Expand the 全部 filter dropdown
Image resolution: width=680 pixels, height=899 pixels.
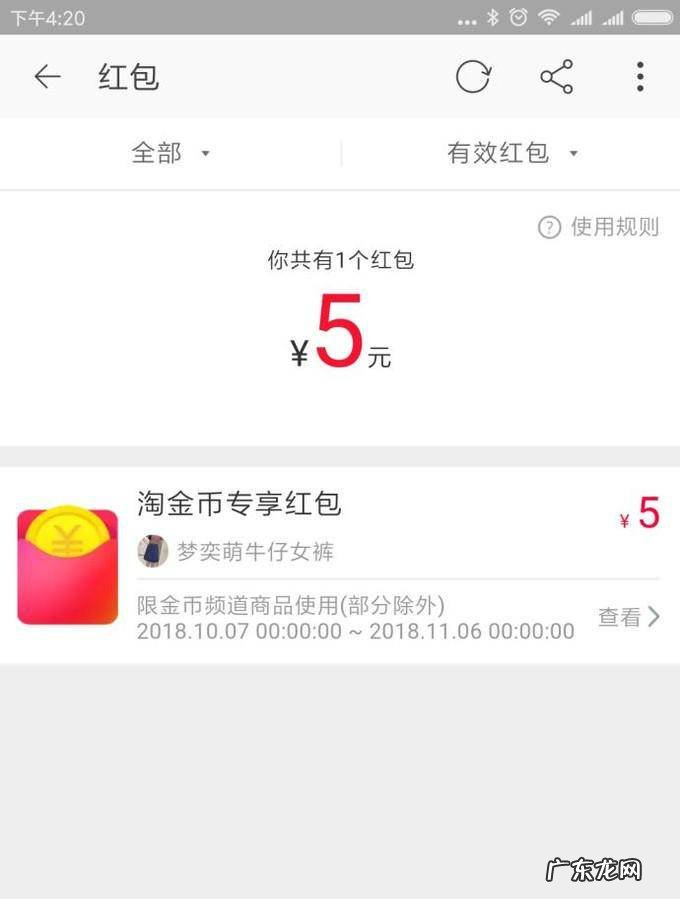click(170, 153)
